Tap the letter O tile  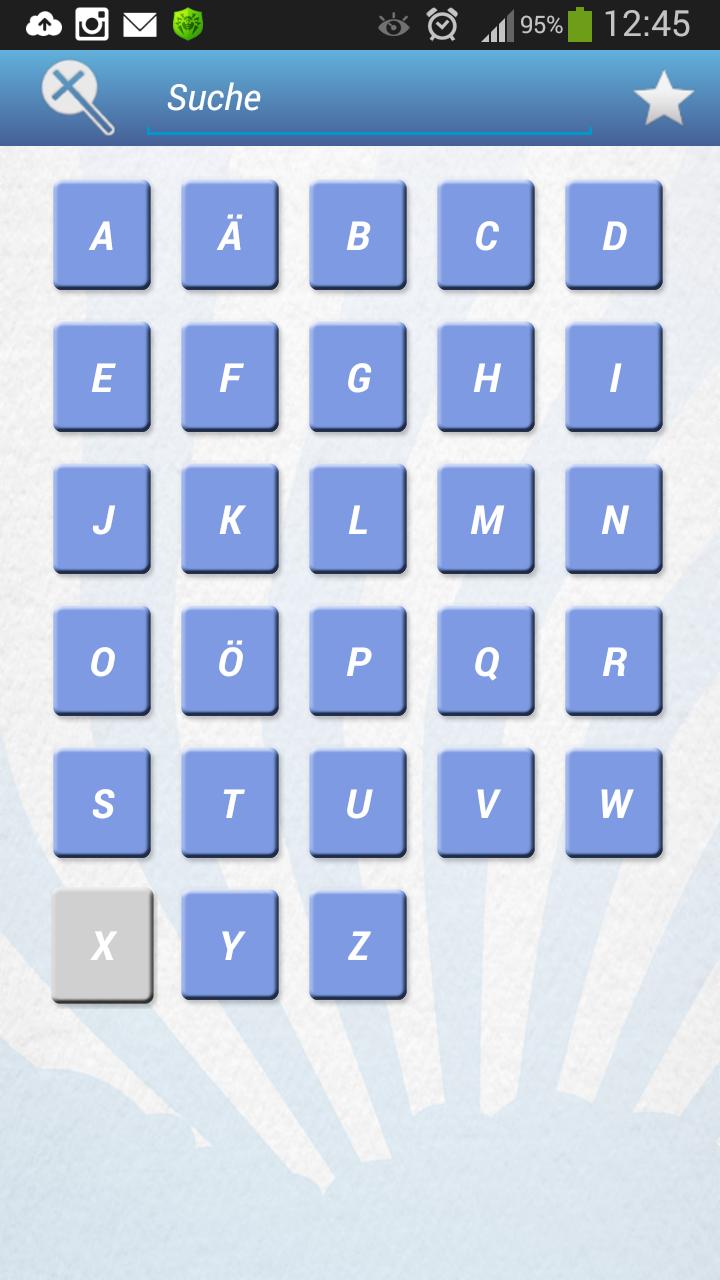[102, 662]
